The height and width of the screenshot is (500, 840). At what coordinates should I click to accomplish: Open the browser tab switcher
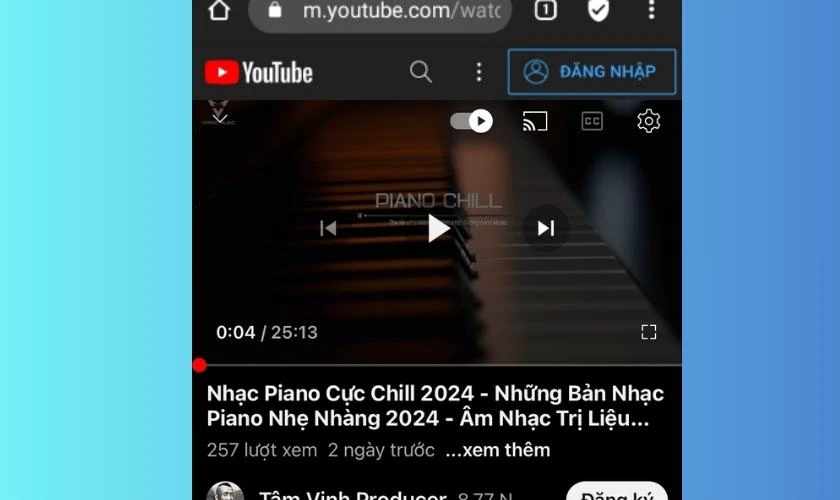545,10
